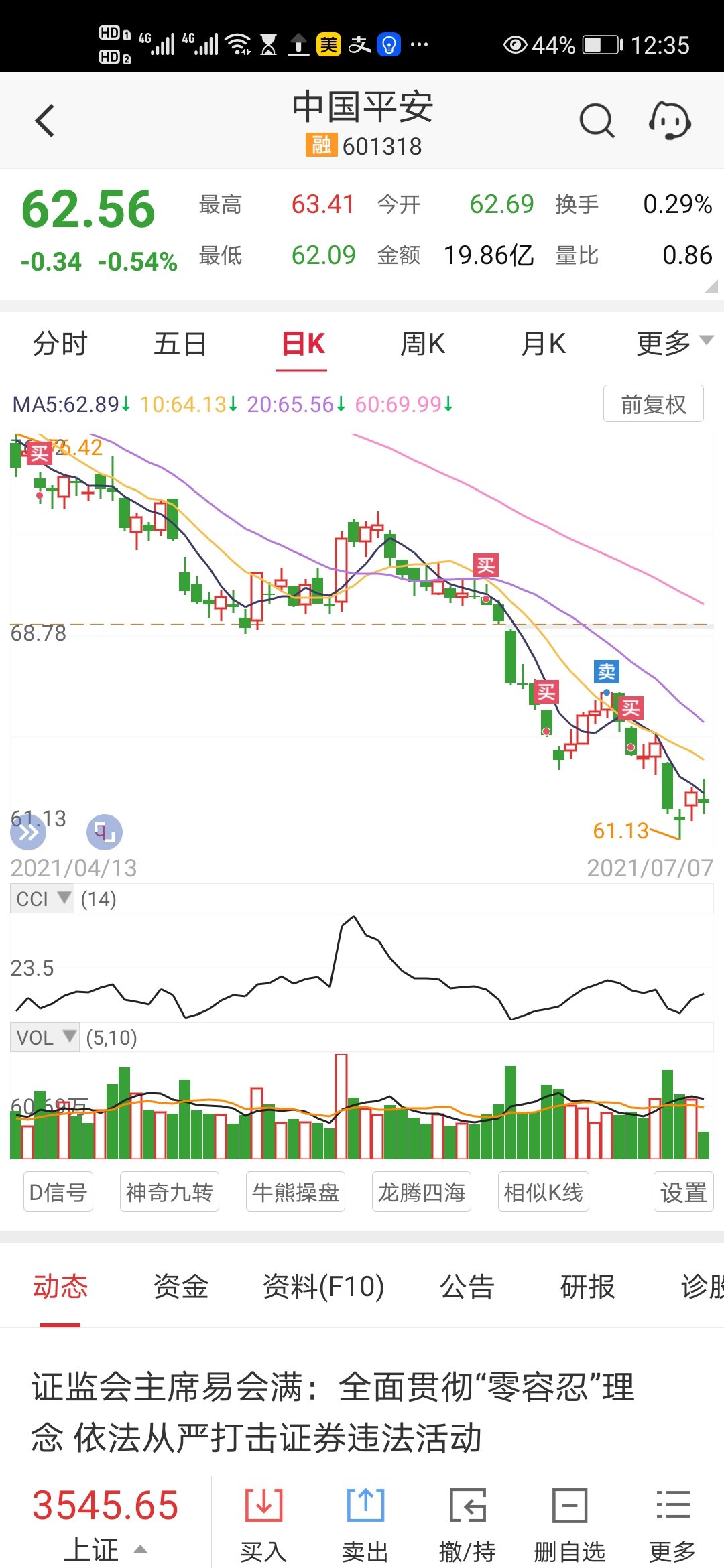Viewport: 724px width, 1568px height.
Task: Open indicator 设置 settings
Action: click(683, 1192)
